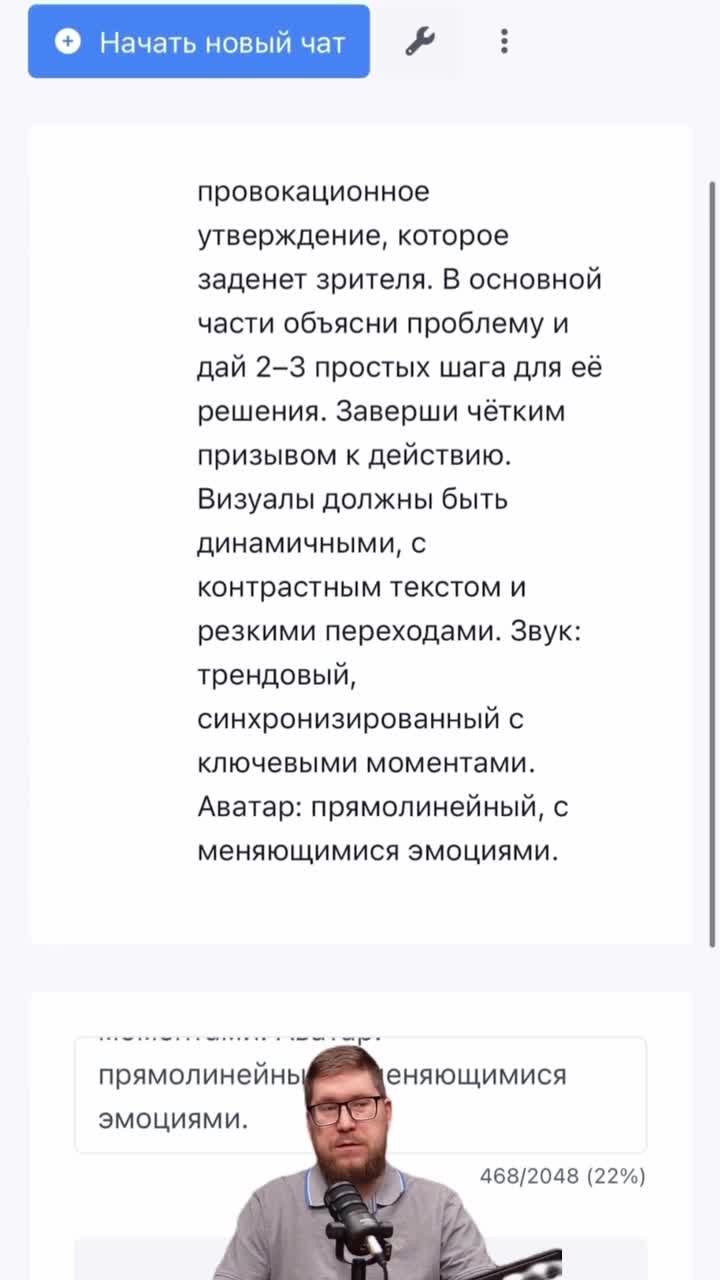The width and height of the screenshot is (720, 1280).
Task: Open the wrench settings icon
Action: [x=420, y=42]
